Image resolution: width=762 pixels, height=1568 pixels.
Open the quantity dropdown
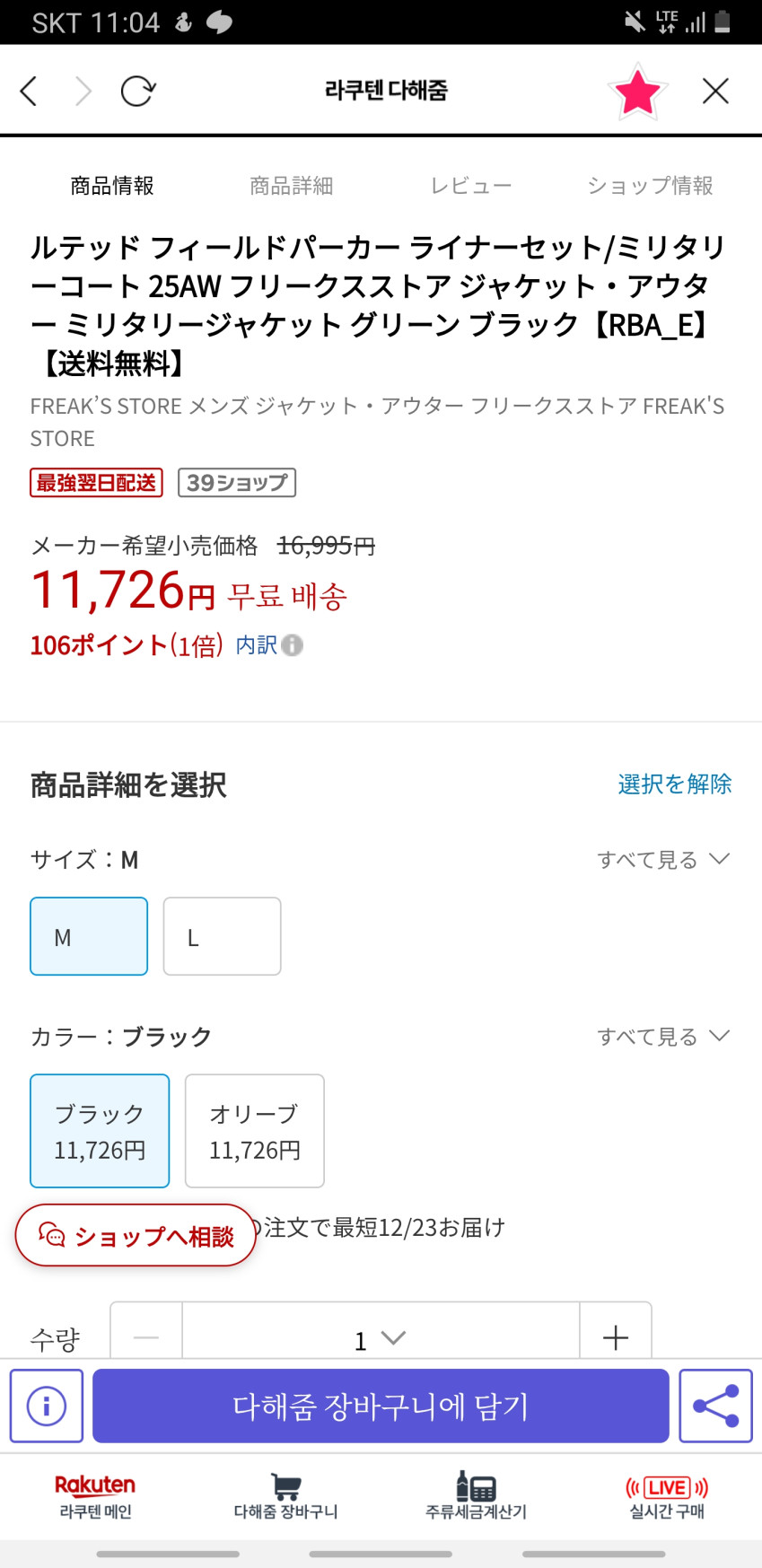pos(381,1339)
